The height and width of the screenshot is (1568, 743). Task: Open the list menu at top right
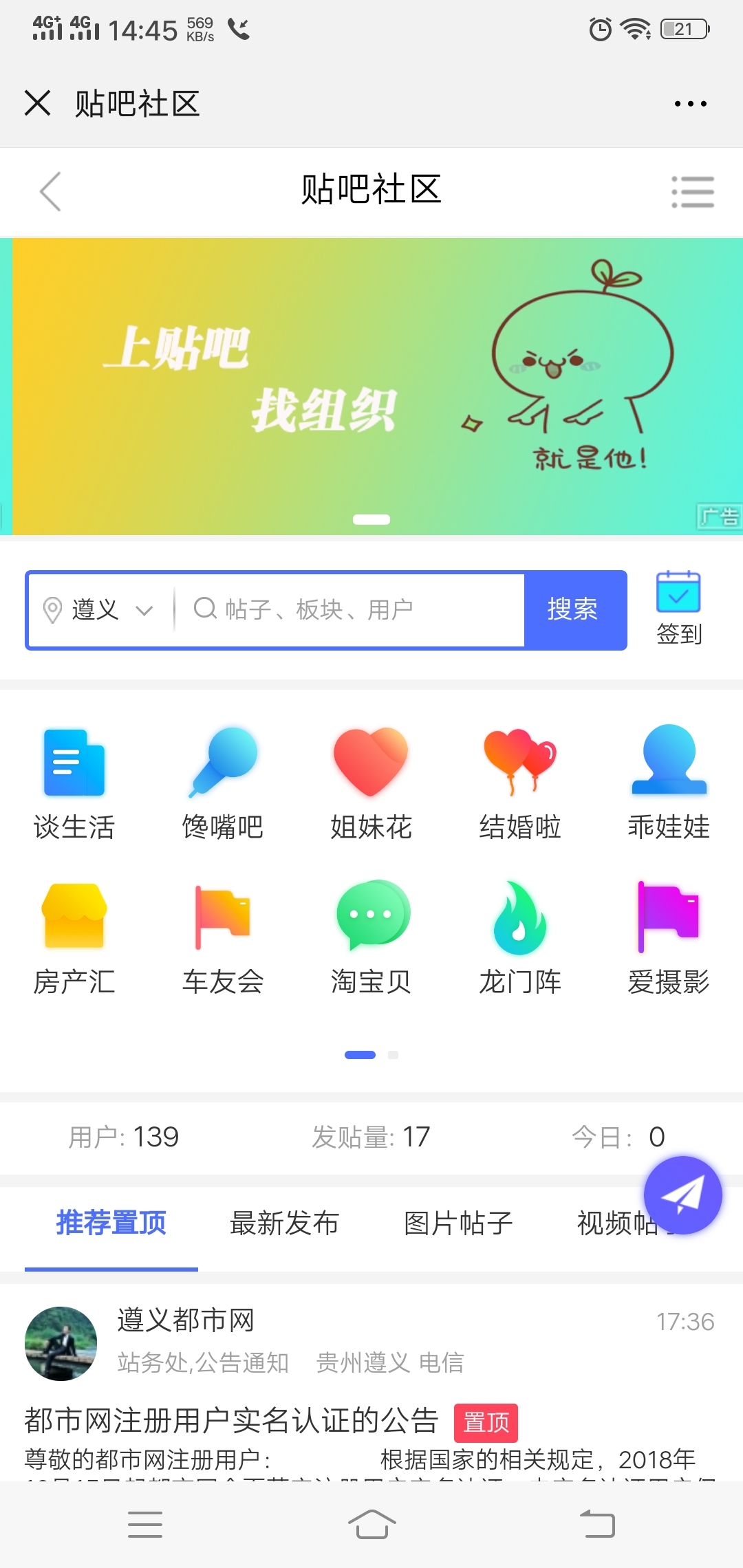692,192
